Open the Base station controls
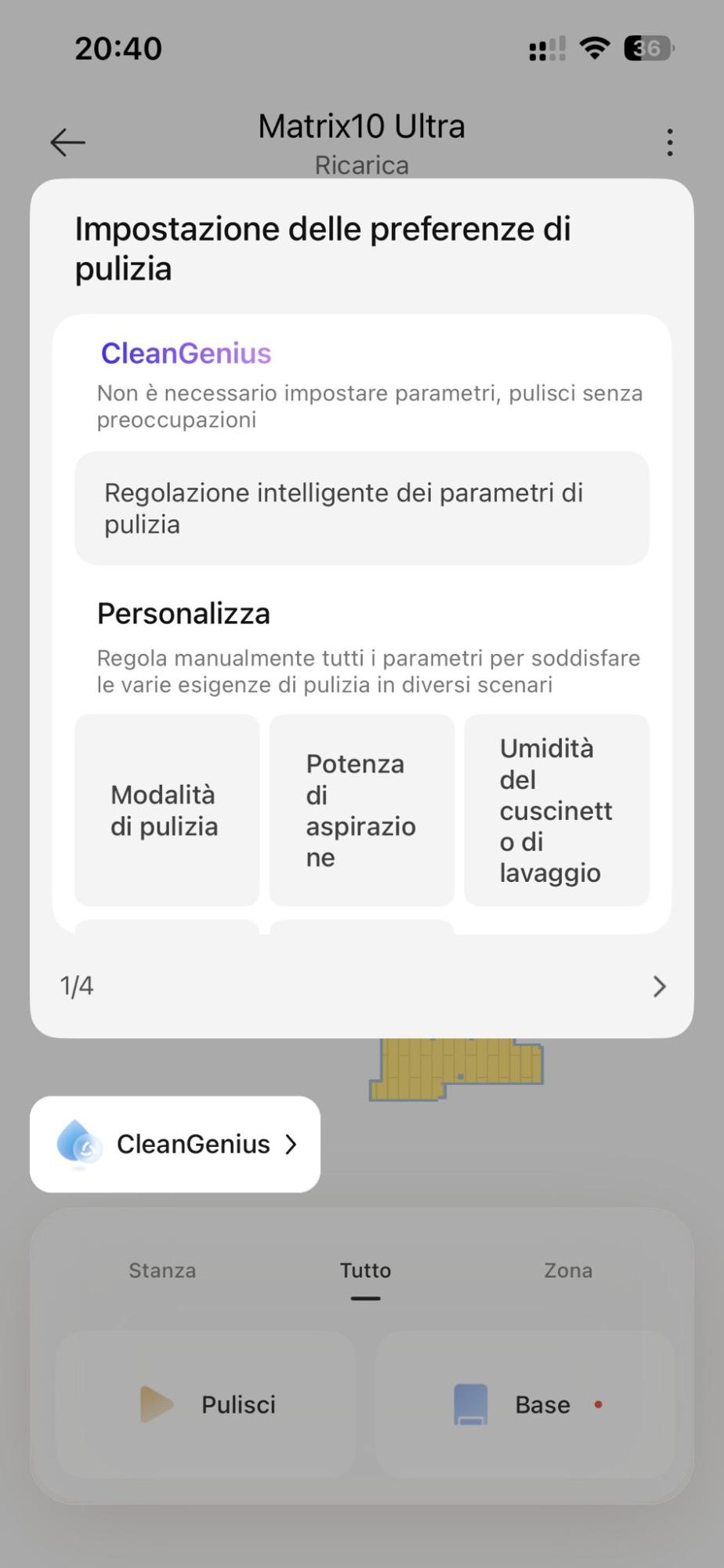Viewport: 724px width, 1568px height. pyautogui.click(x=525, y=1404)
